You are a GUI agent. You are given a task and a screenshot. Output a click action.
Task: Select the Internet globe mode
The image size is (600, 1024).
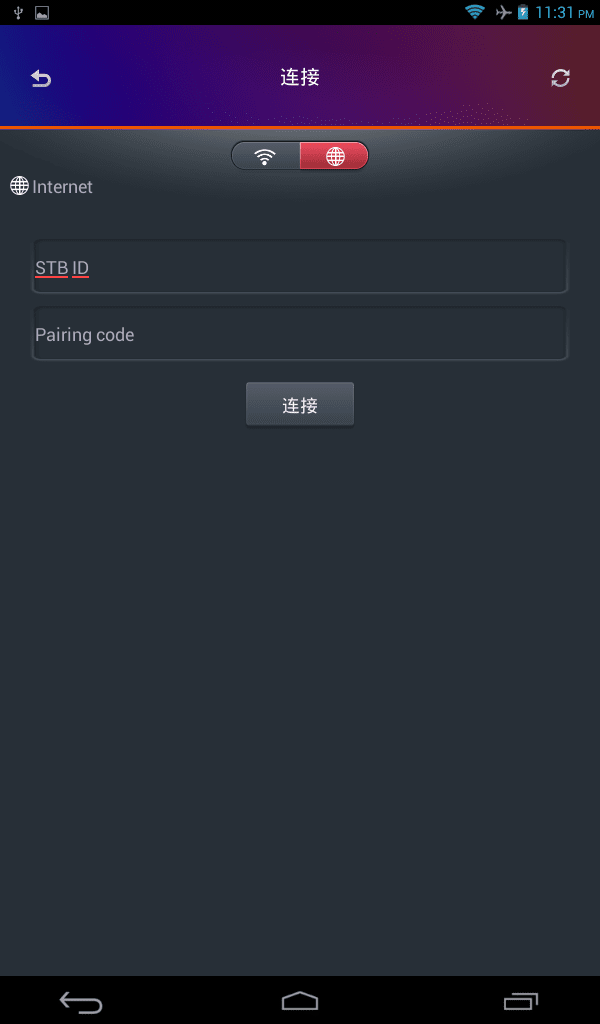click(334, 156)
